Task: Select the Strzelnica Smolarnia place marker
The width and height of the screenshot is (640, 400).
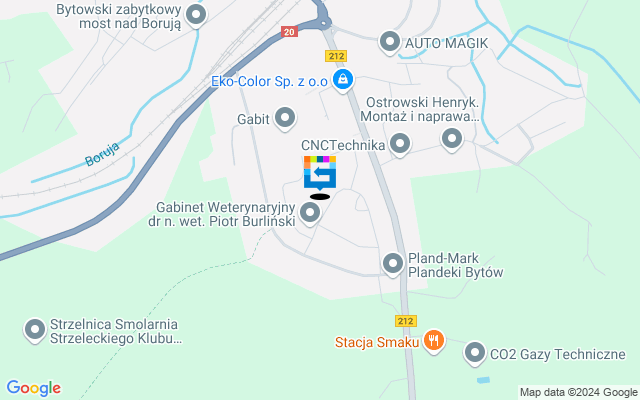Action: [x=35, y=329]
